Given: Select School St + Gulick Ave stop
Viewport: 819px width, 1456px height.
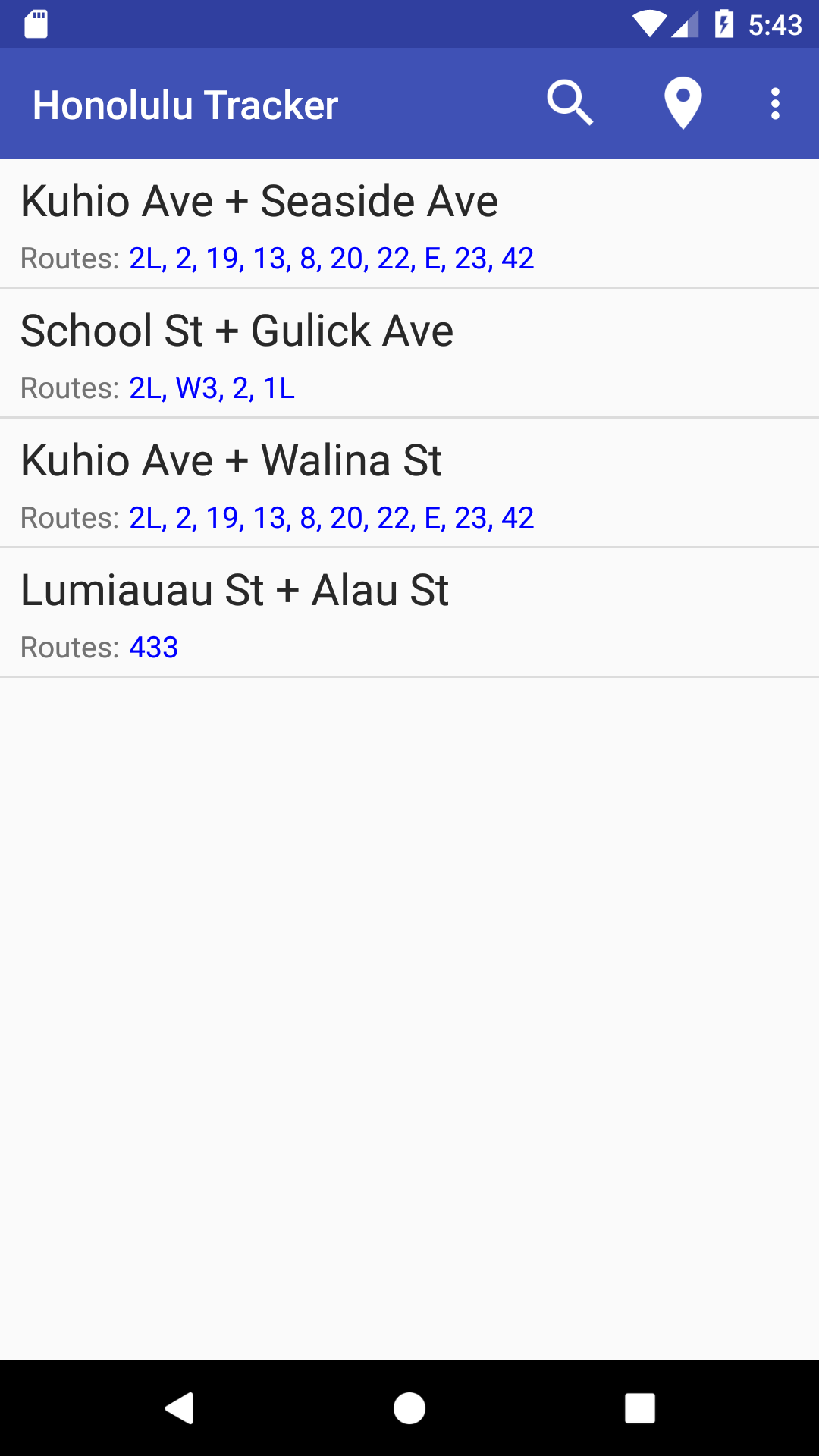Looking at the screenshot, I should point(409,353).
